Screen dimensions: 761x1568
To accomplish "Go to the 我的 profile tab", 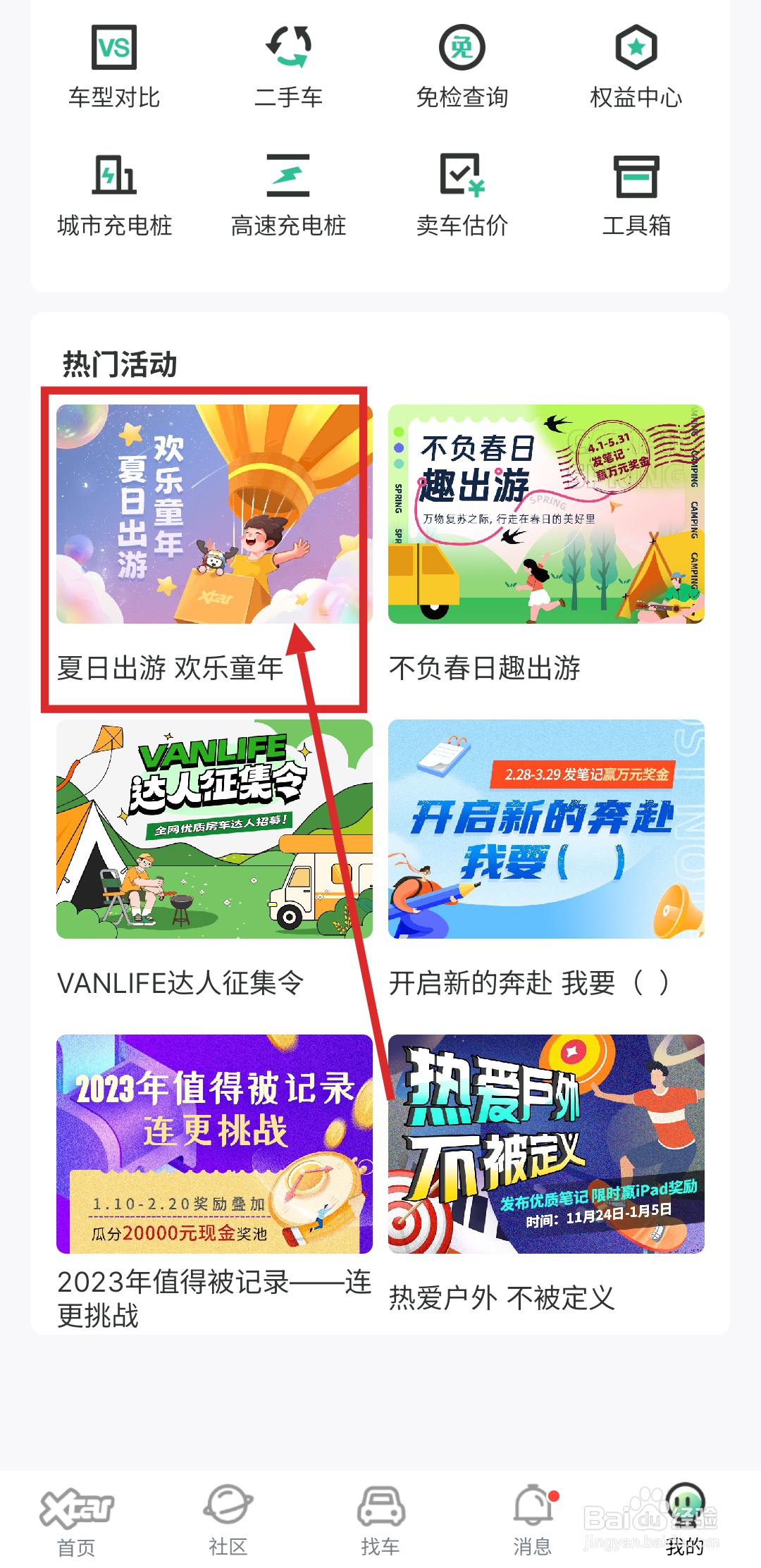I will pos(685,1520).
